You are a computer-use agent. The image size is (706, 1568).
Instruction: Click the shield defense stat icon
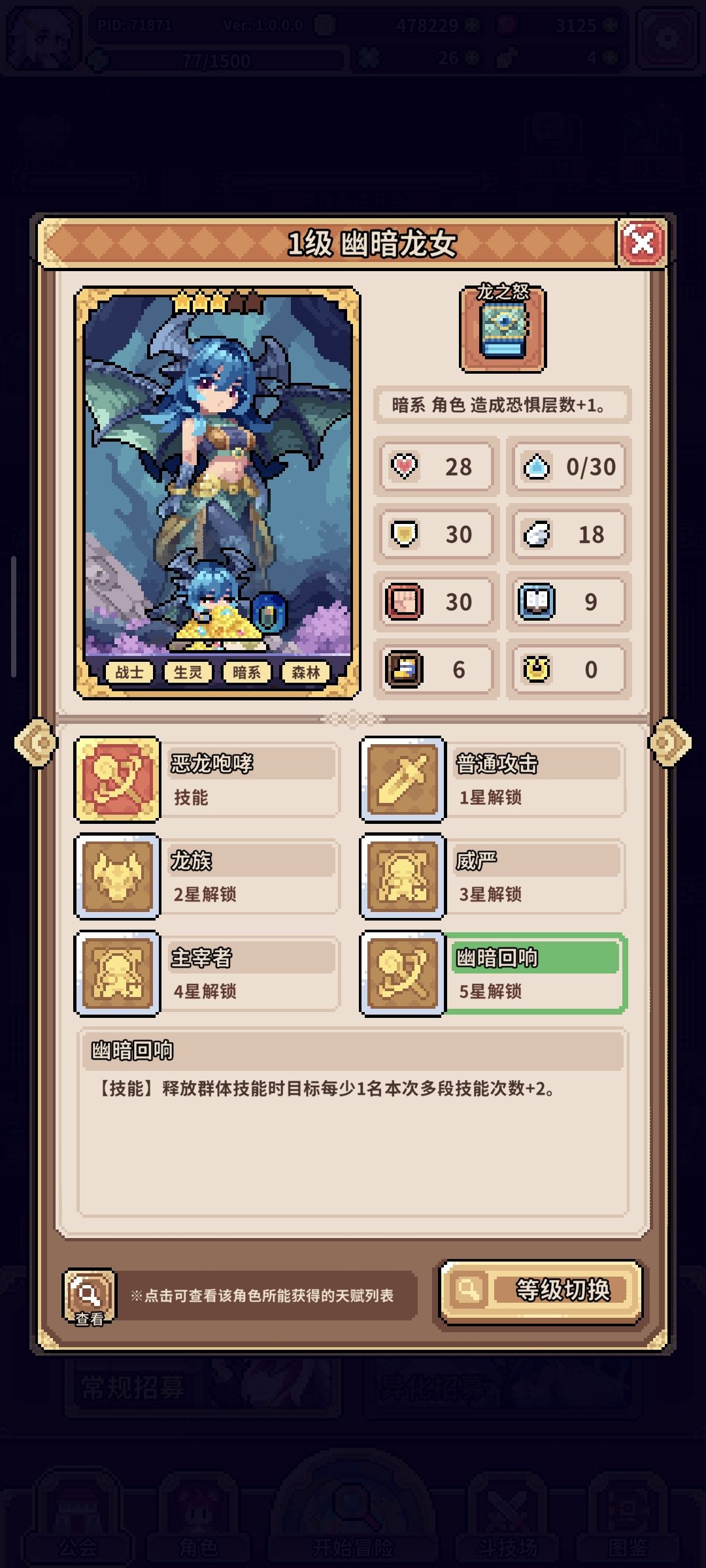click(403, 534)
